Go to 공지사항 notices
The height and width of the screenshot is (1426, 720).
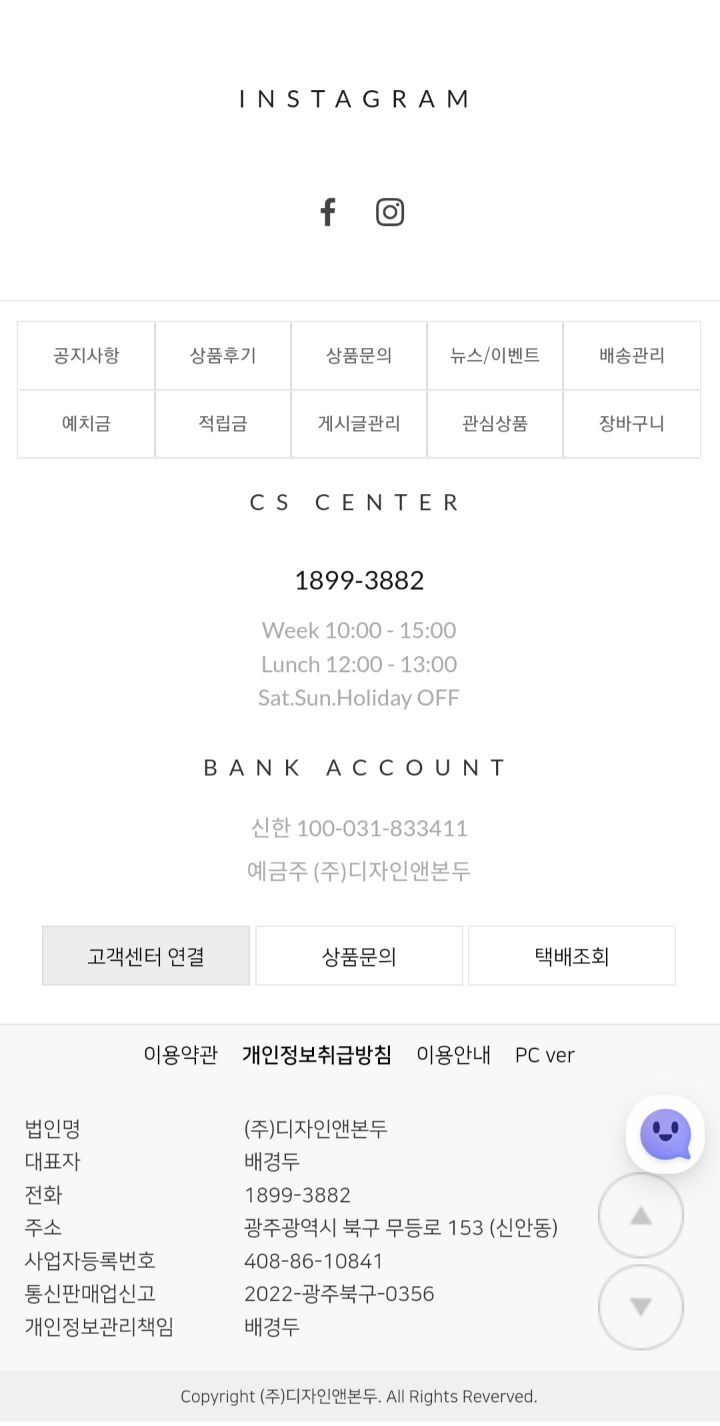(x=86, y=356)
